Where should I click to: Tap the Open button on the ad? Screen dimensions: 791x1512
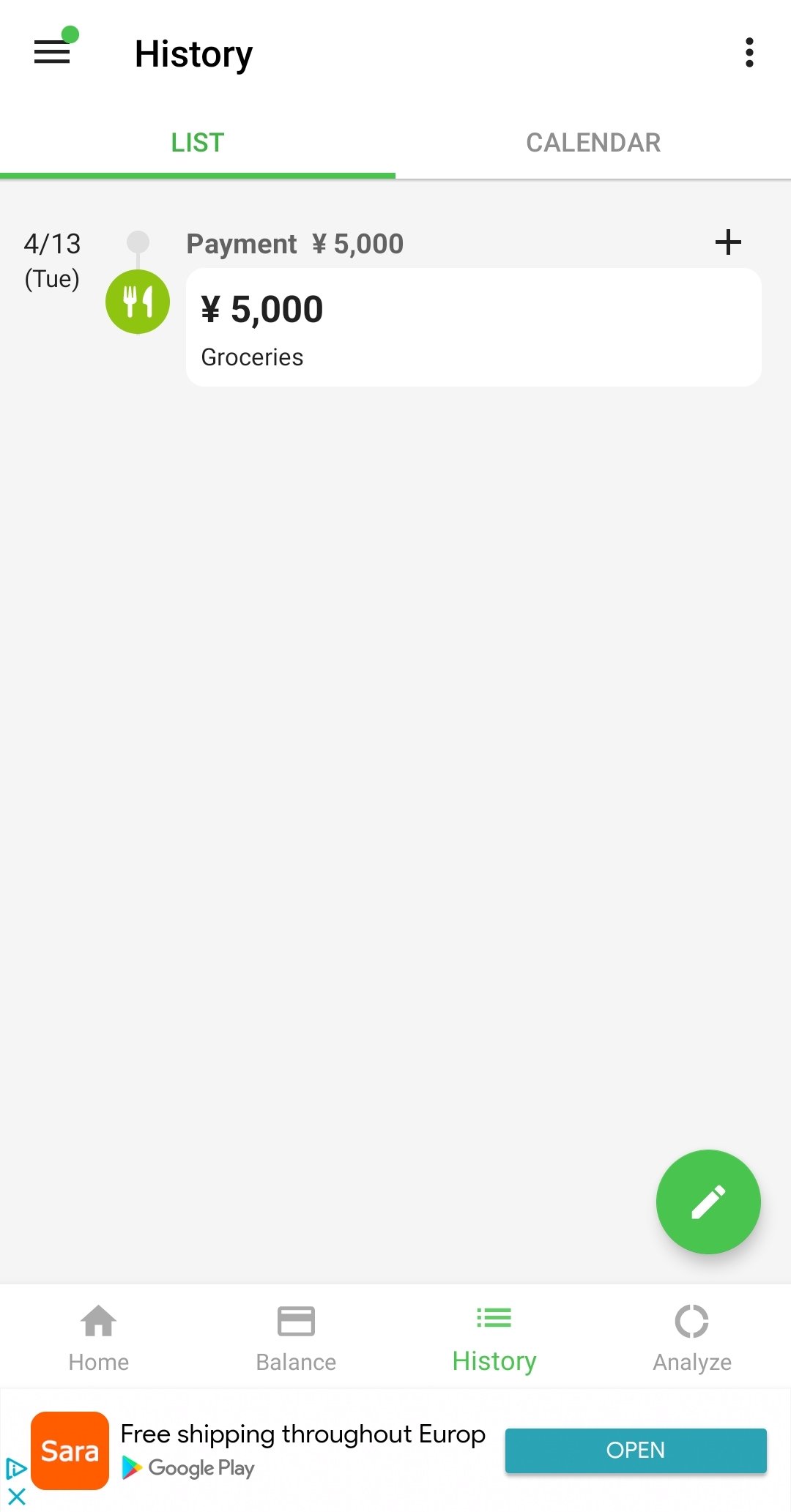tap(636, 1450)
